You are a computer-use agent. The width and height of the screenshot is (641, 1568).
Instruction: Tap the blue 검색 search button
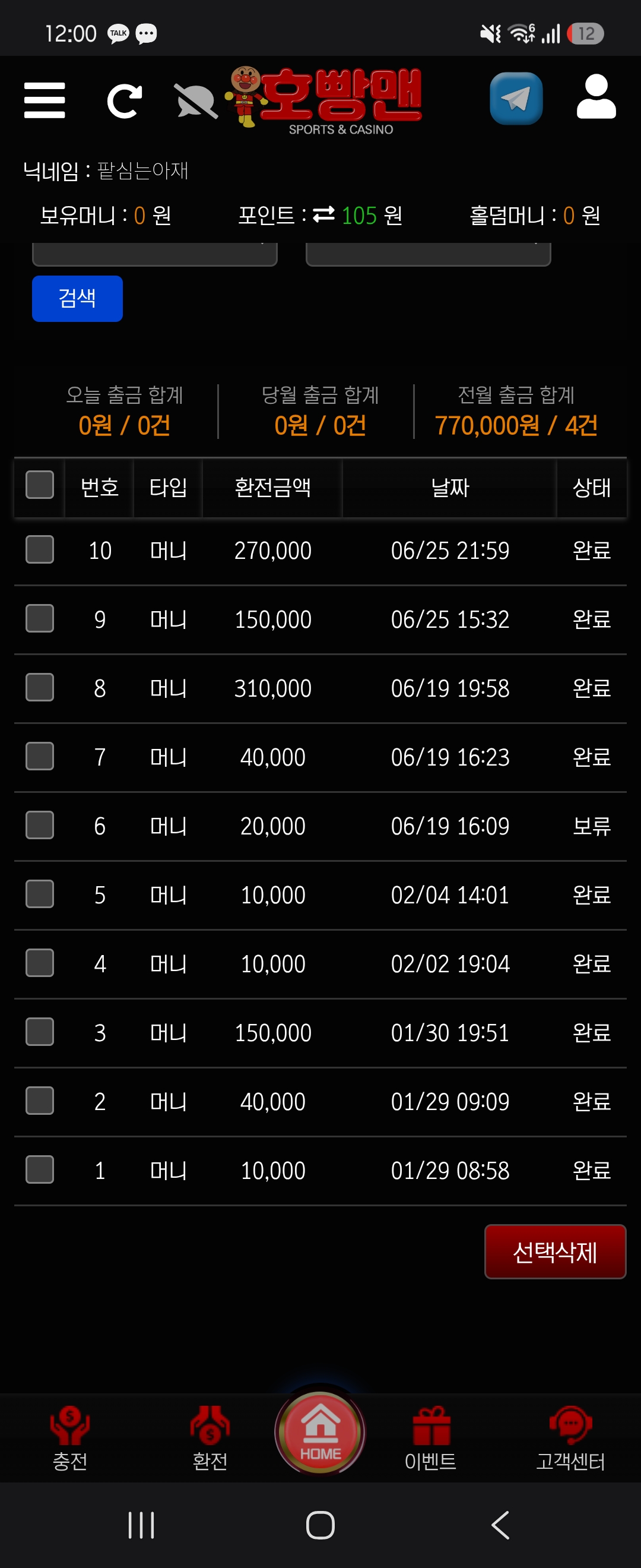77,298
